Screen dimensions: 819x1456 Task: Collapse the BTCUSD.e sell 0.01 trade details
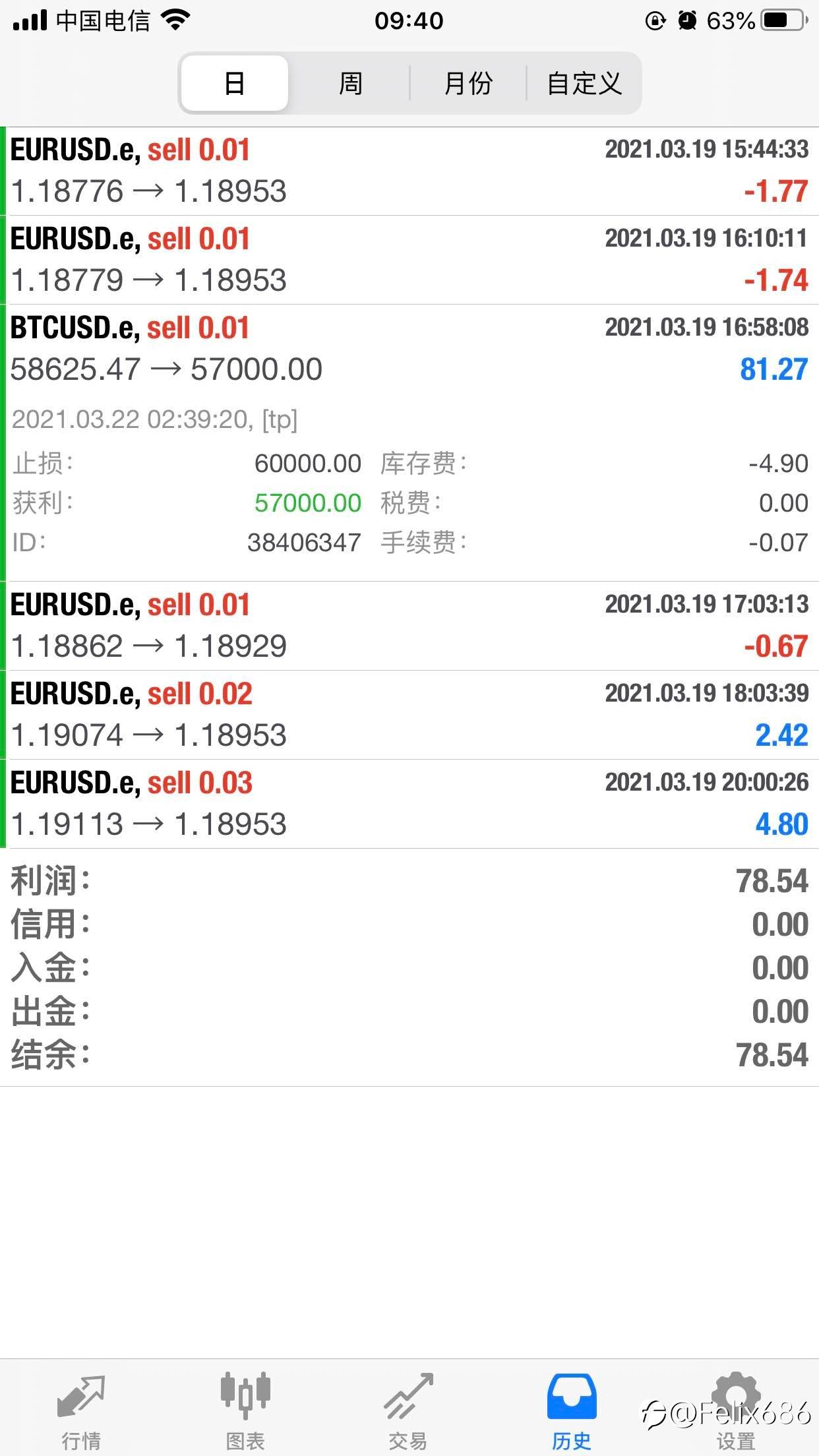coord(409,442)
